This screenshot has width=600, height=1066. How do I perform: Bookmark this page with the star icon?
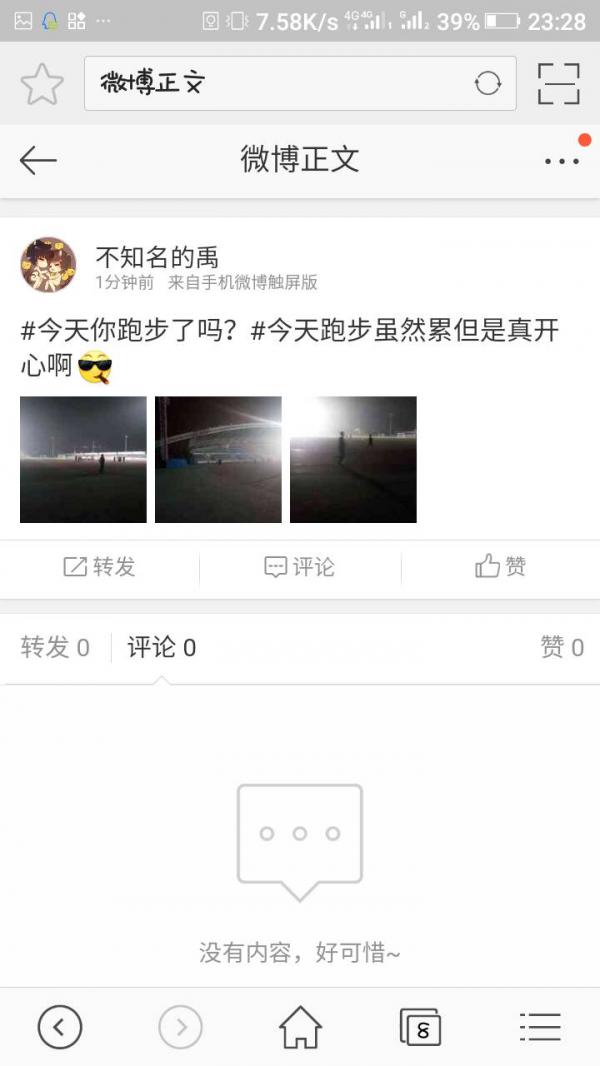click(x=42, y=83)
